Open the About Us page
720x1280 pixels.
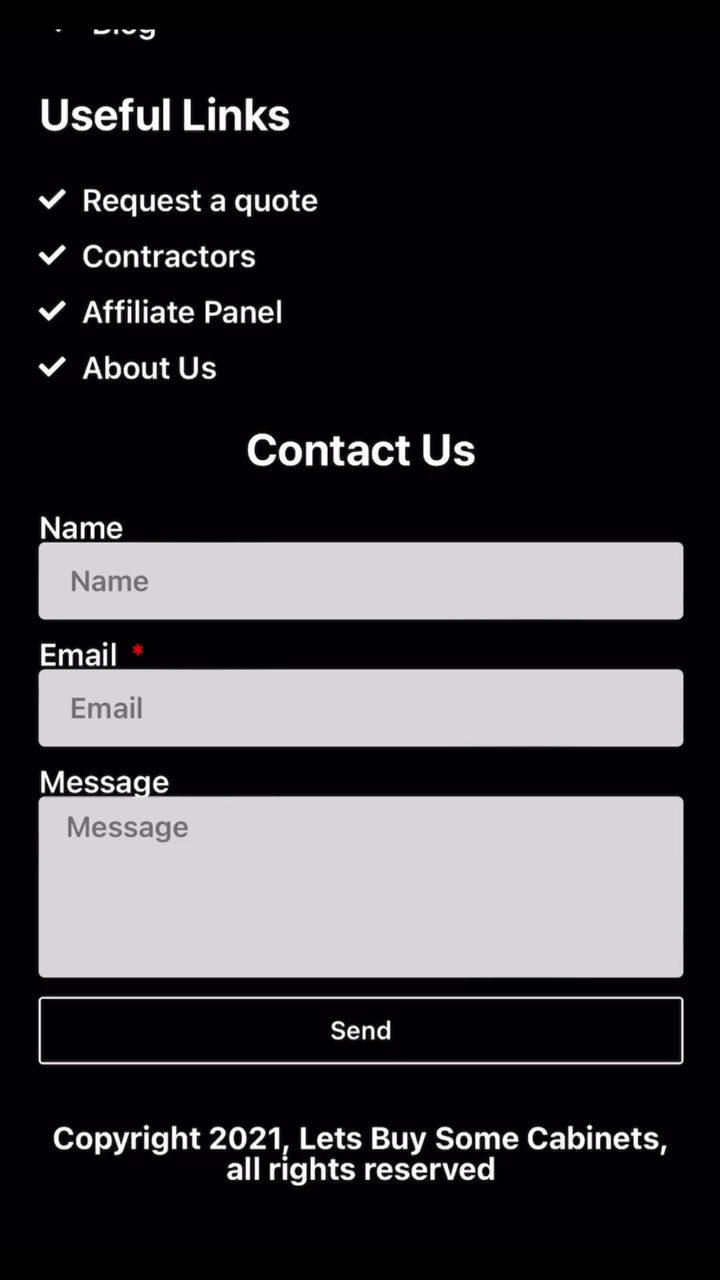[x=149, y=369]
